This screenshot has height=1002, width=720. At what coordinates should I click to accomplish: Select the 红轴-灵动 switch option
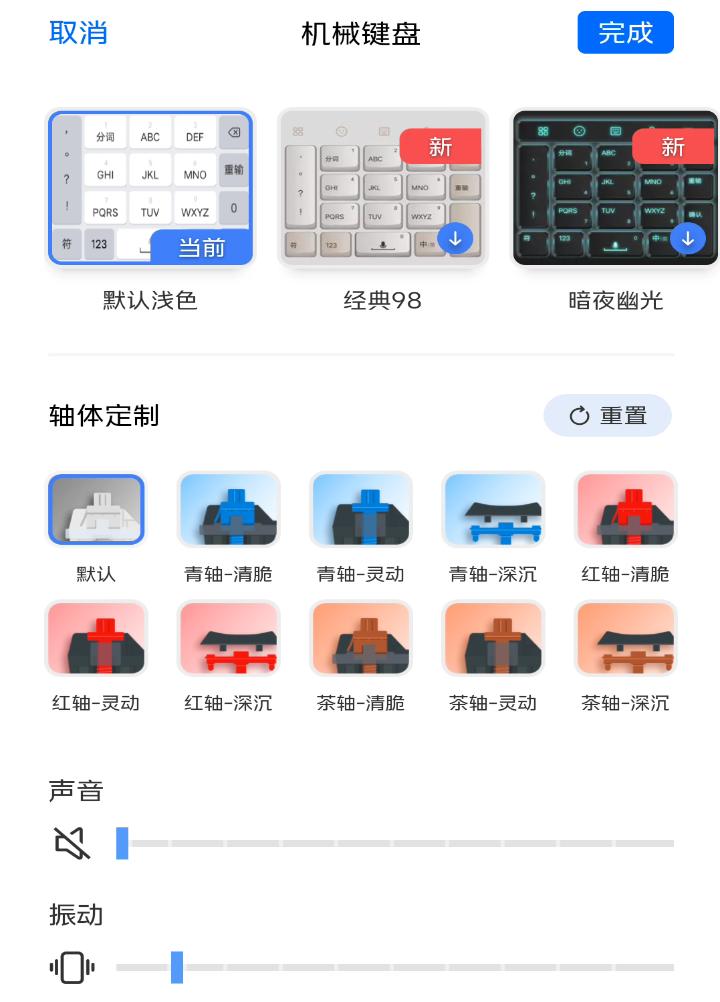pos(96,638)
